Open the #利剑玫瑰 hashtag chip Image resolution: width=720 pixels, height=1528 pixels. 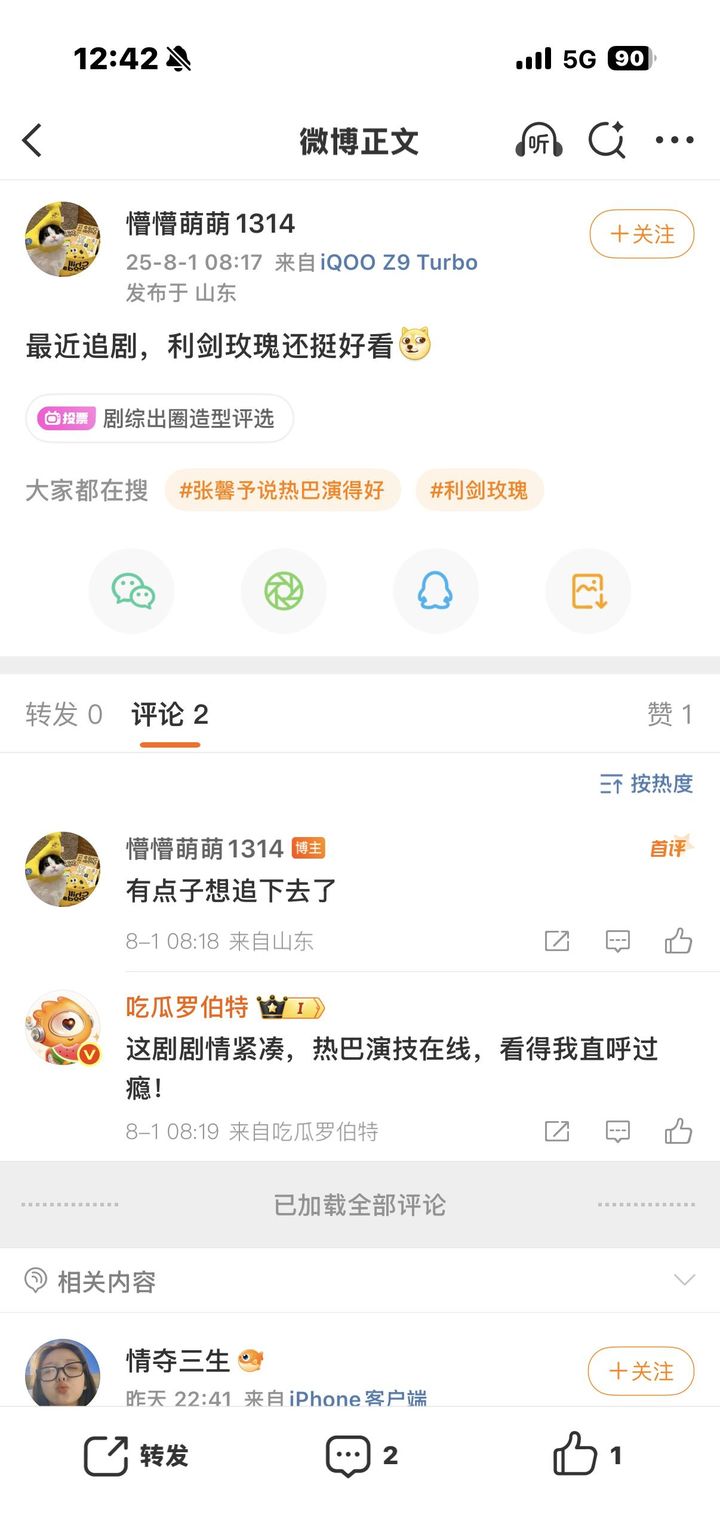click(x=479, y=490)
